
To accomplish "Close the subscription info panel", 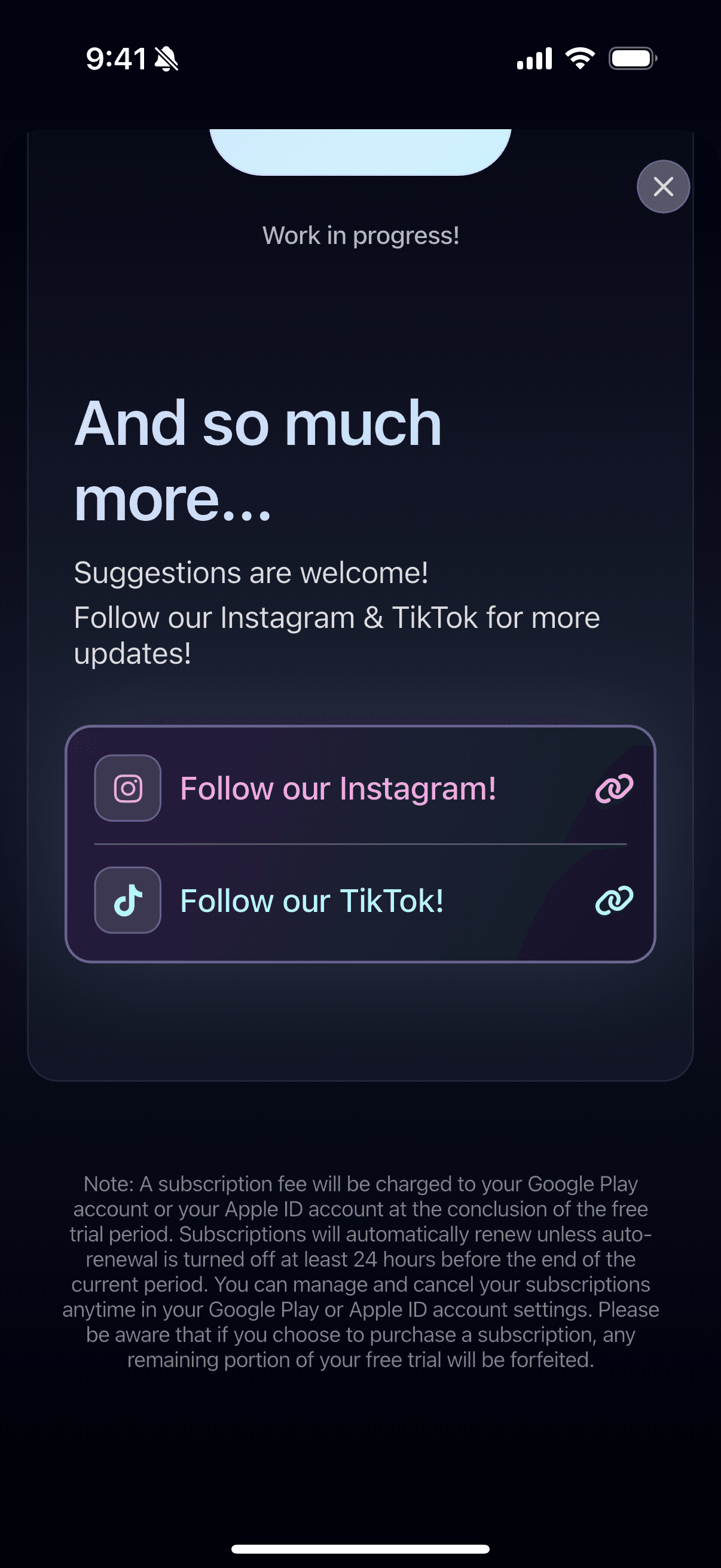I will tap(662, 186).
